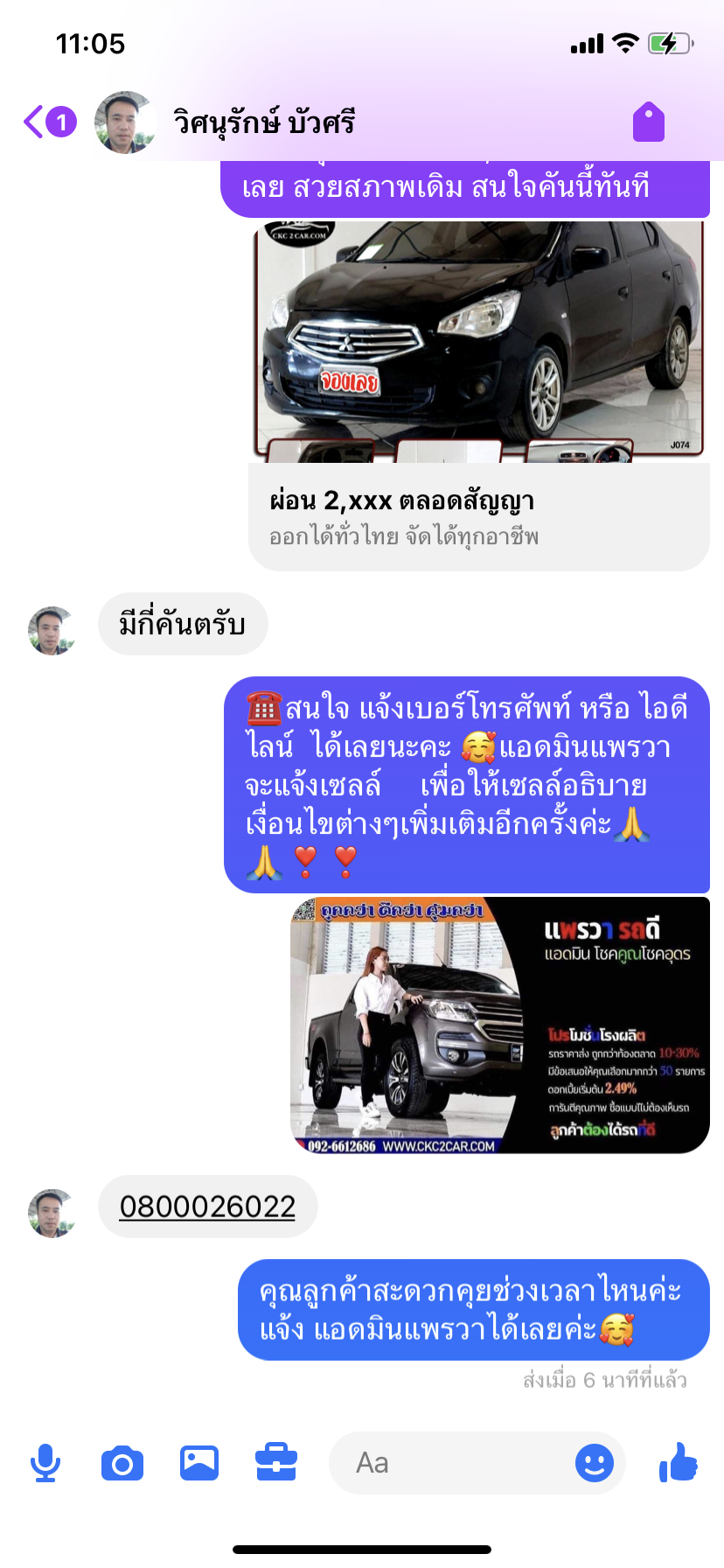Viewport: 724px width, 1568px height.
Task: Open the emoji smiley picker
Action: (x=595, y=1463)
